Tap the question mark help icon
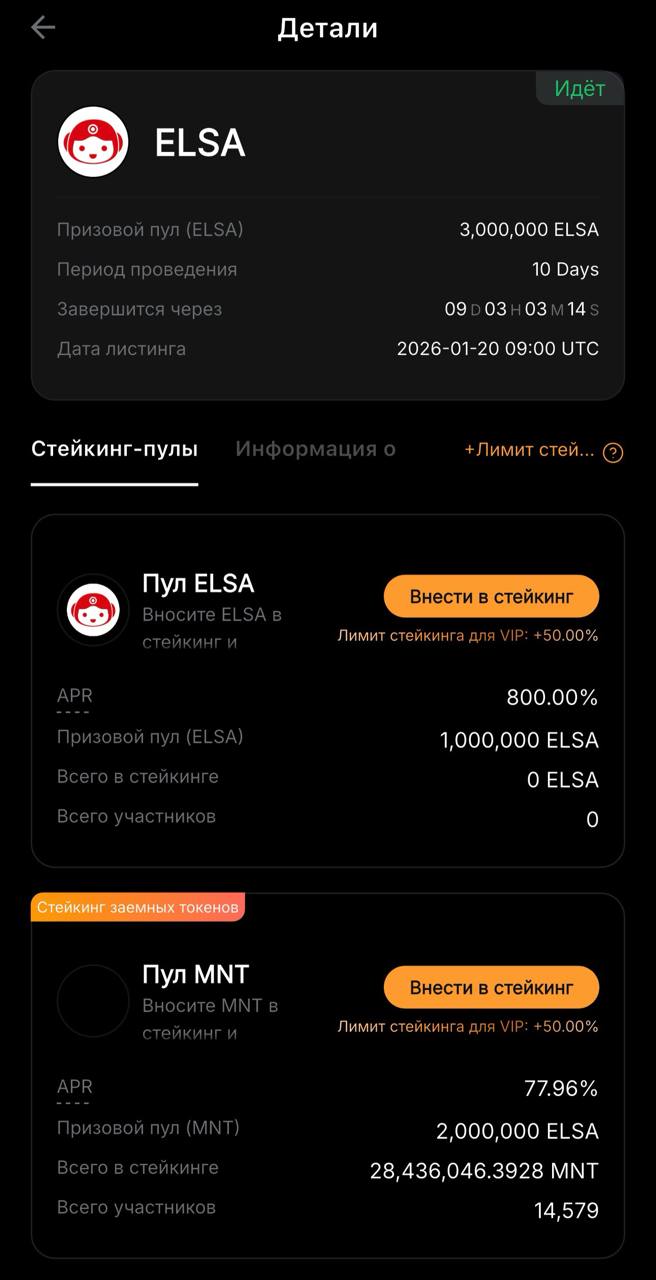Image resolution: width=656 pixels, height=1280 pixels. pos(614,452)
